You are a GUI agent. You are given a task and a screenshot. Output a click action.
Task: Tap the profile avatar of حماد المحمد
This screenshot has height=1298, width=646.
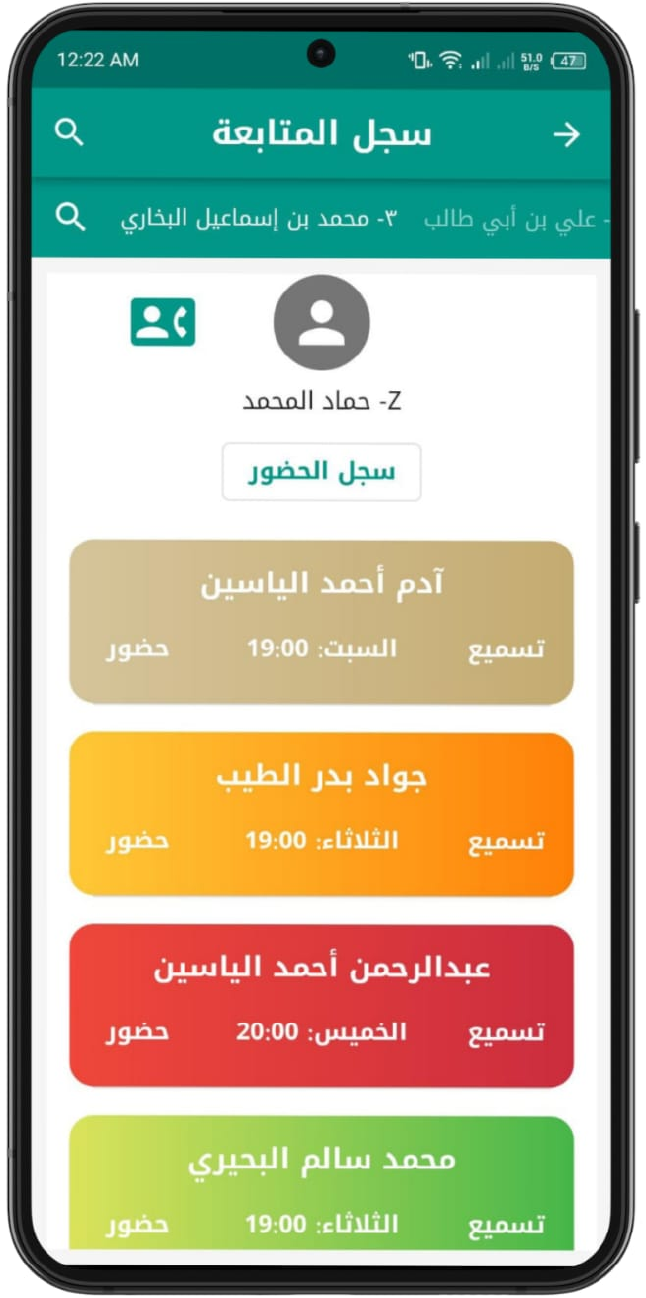pos(321,323)
